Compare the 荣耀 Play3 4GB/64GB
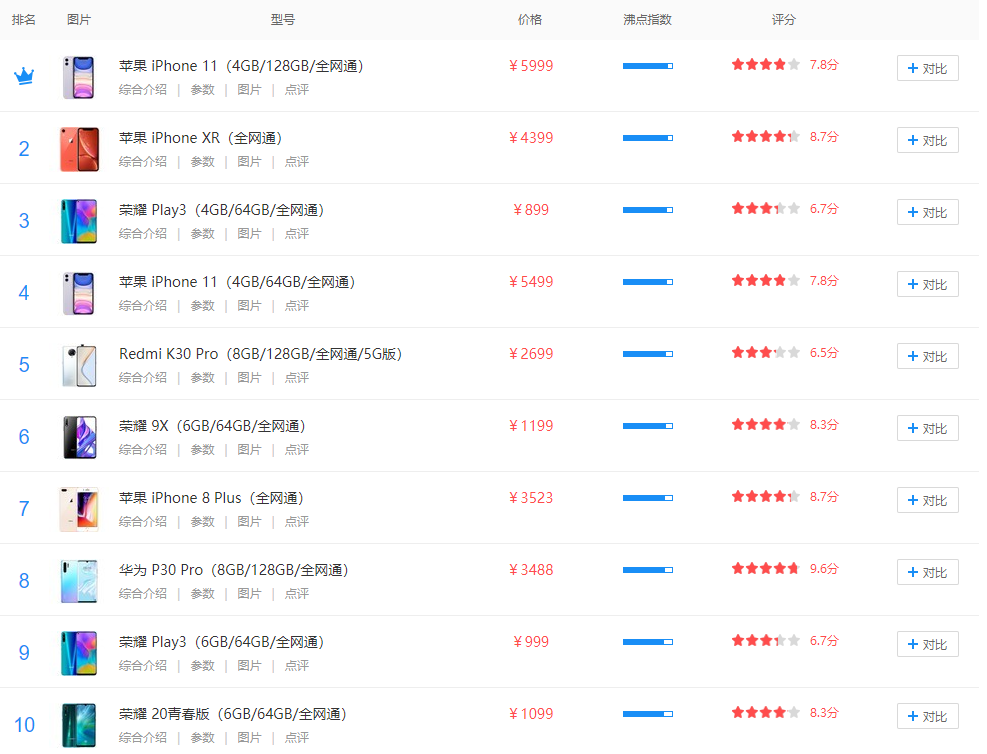 click(927, 212)
